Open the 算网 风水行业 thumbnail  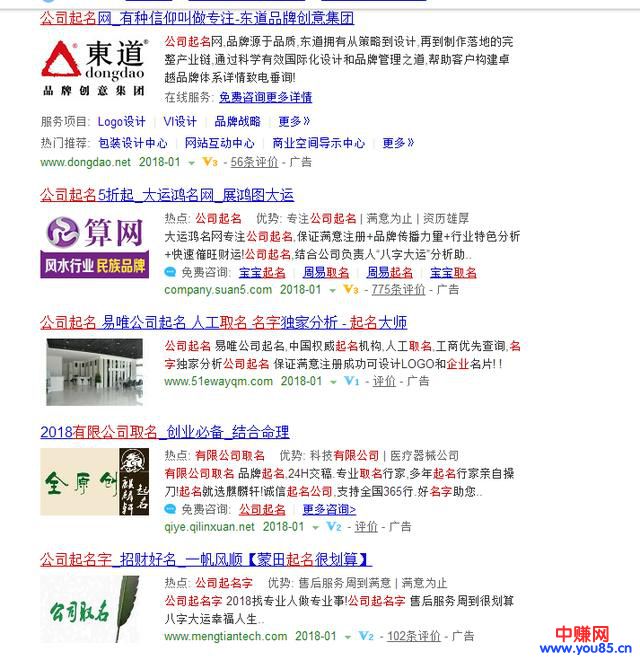point(97,245)
